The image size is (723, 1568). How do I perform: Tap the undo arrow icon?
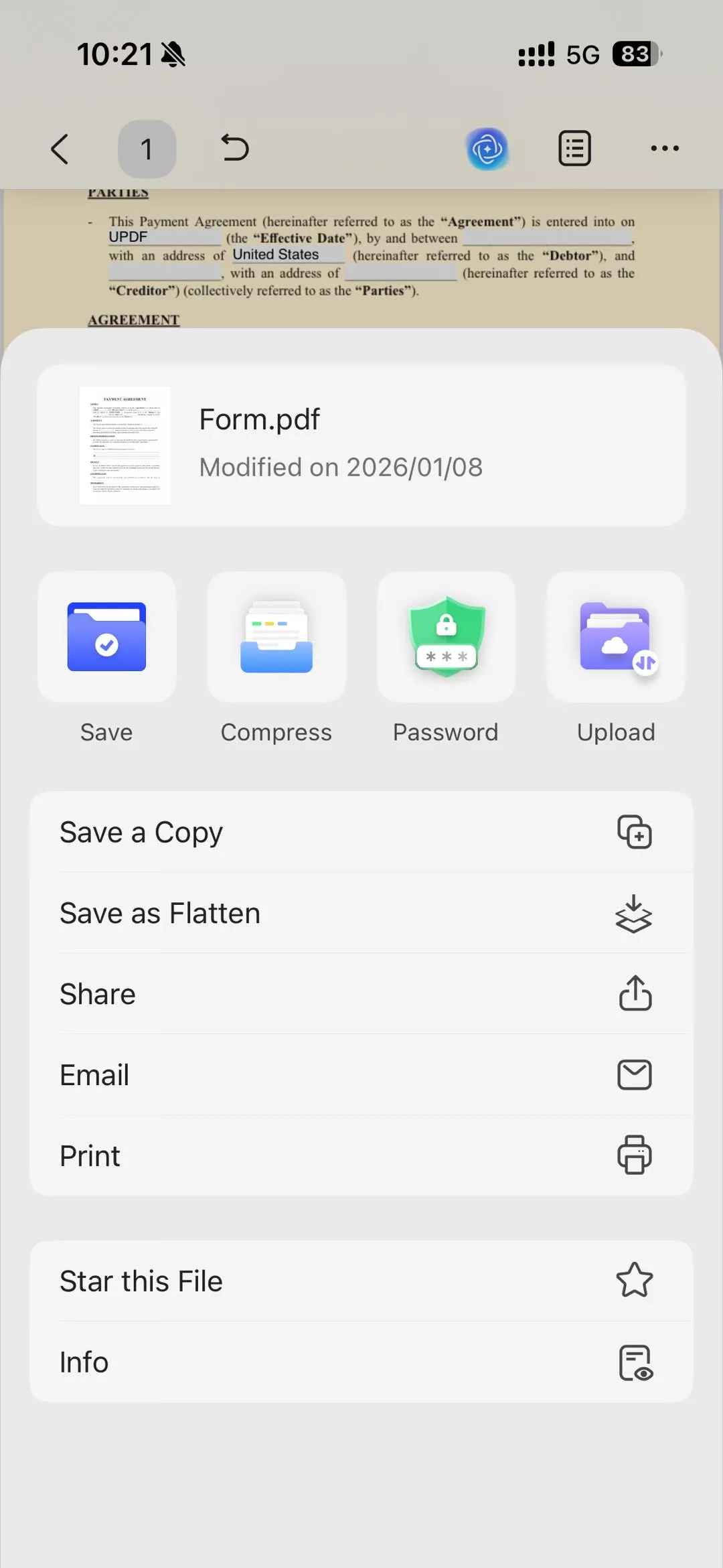234,148
